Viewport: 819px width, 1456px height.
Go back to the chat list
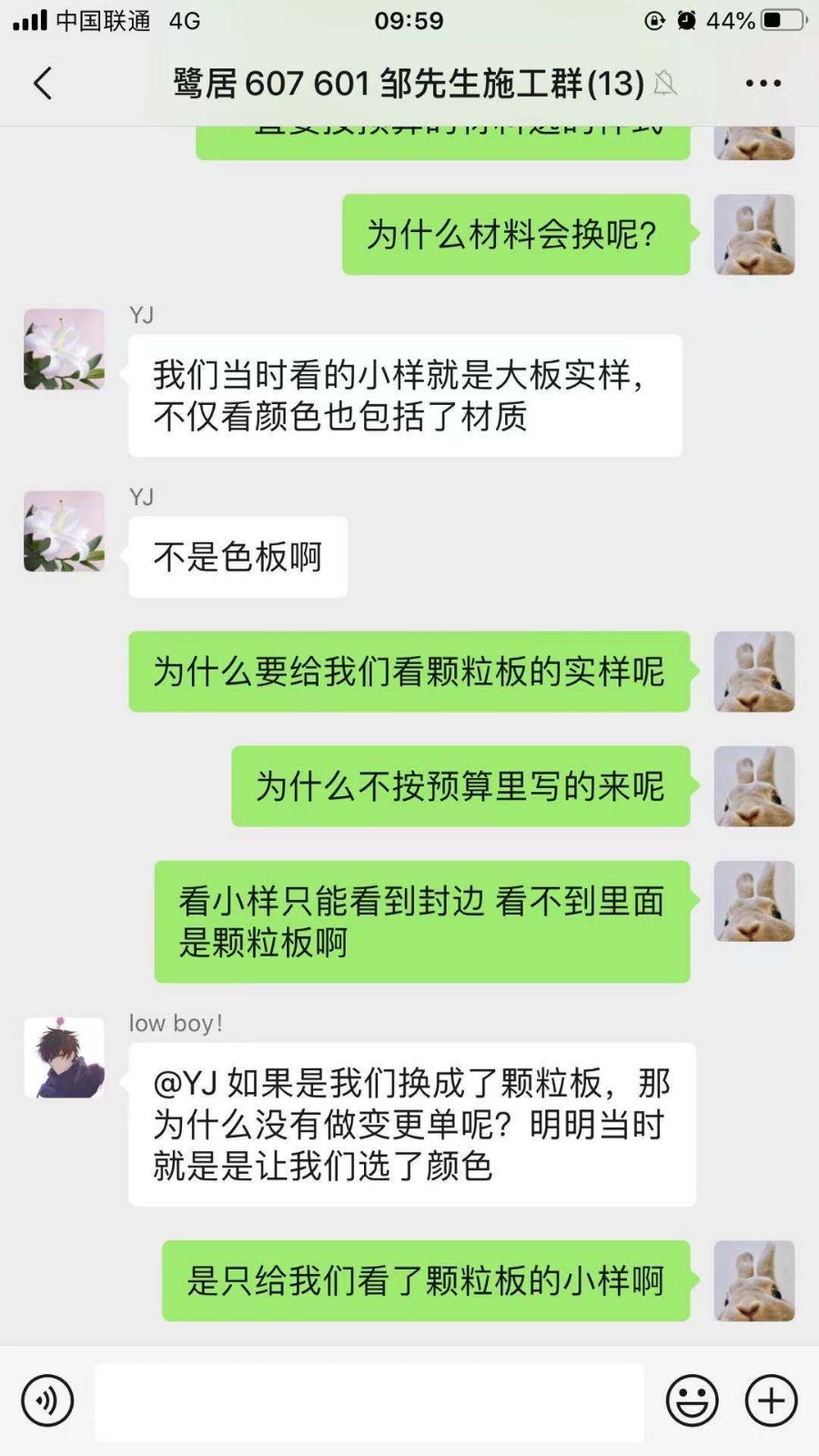click(43, 83)
